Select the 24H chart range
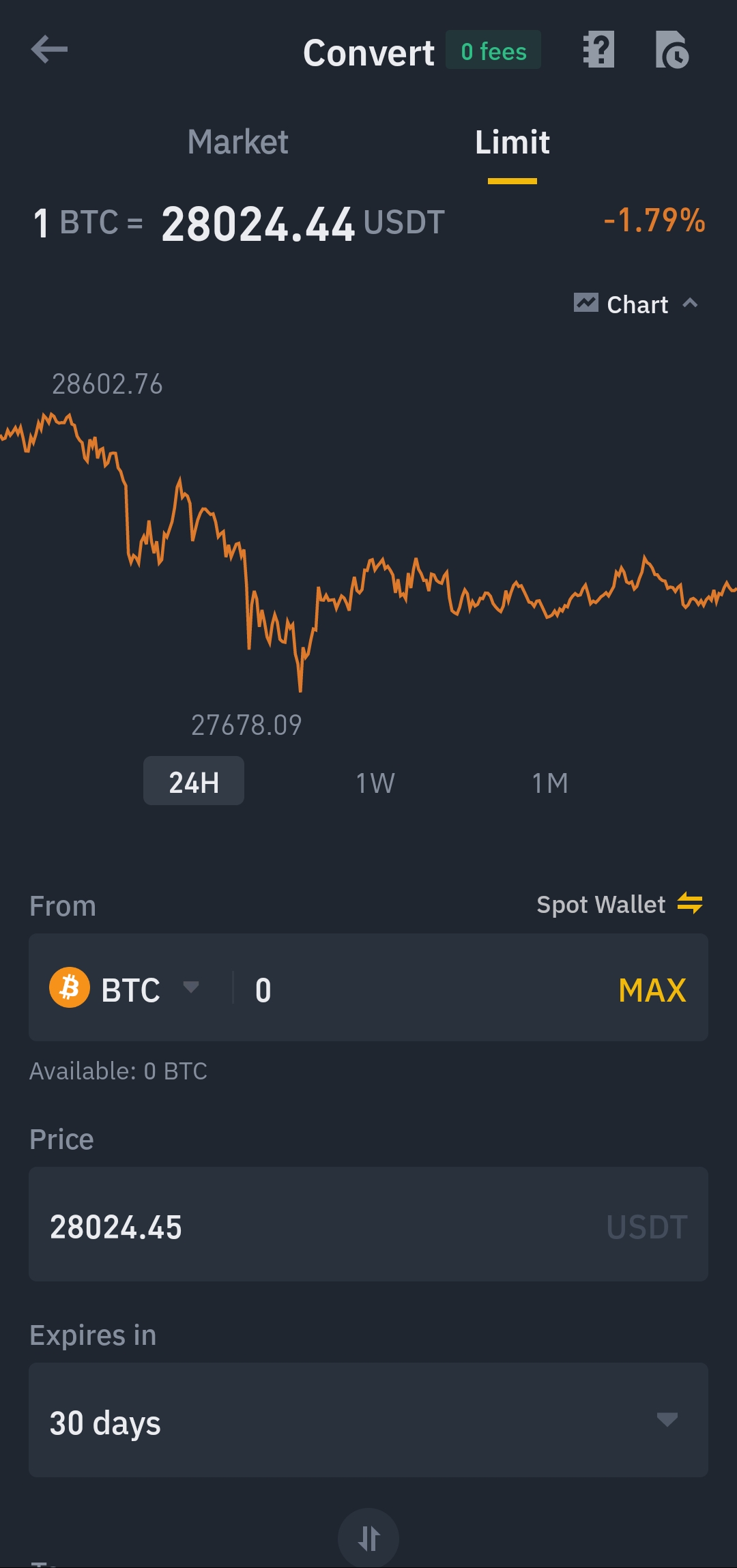This screenshot has width=737, height=1568. (194, 781)
